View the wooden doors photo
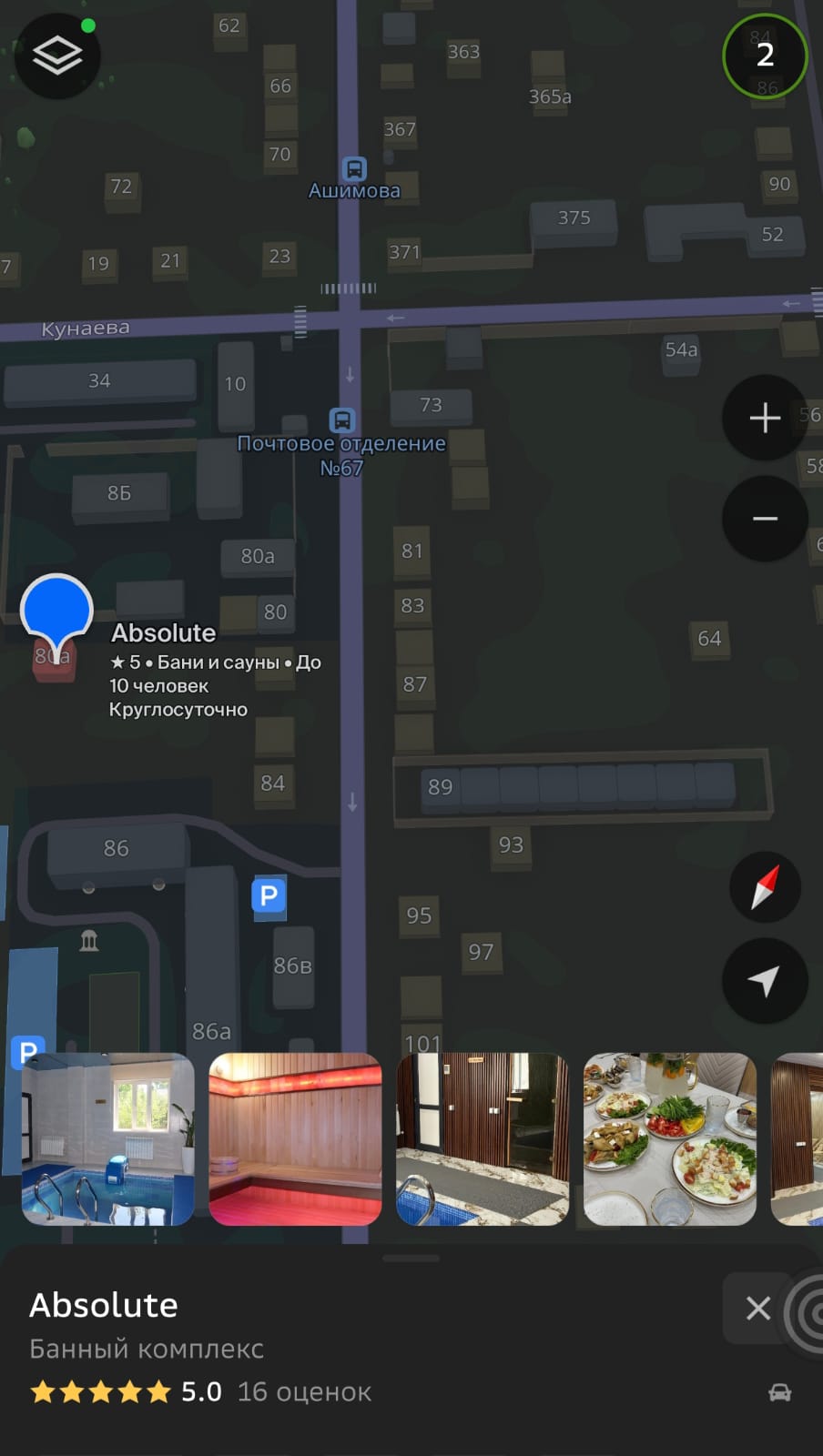This screenshot has height=1456, width=823. [x=483, y=1139]
